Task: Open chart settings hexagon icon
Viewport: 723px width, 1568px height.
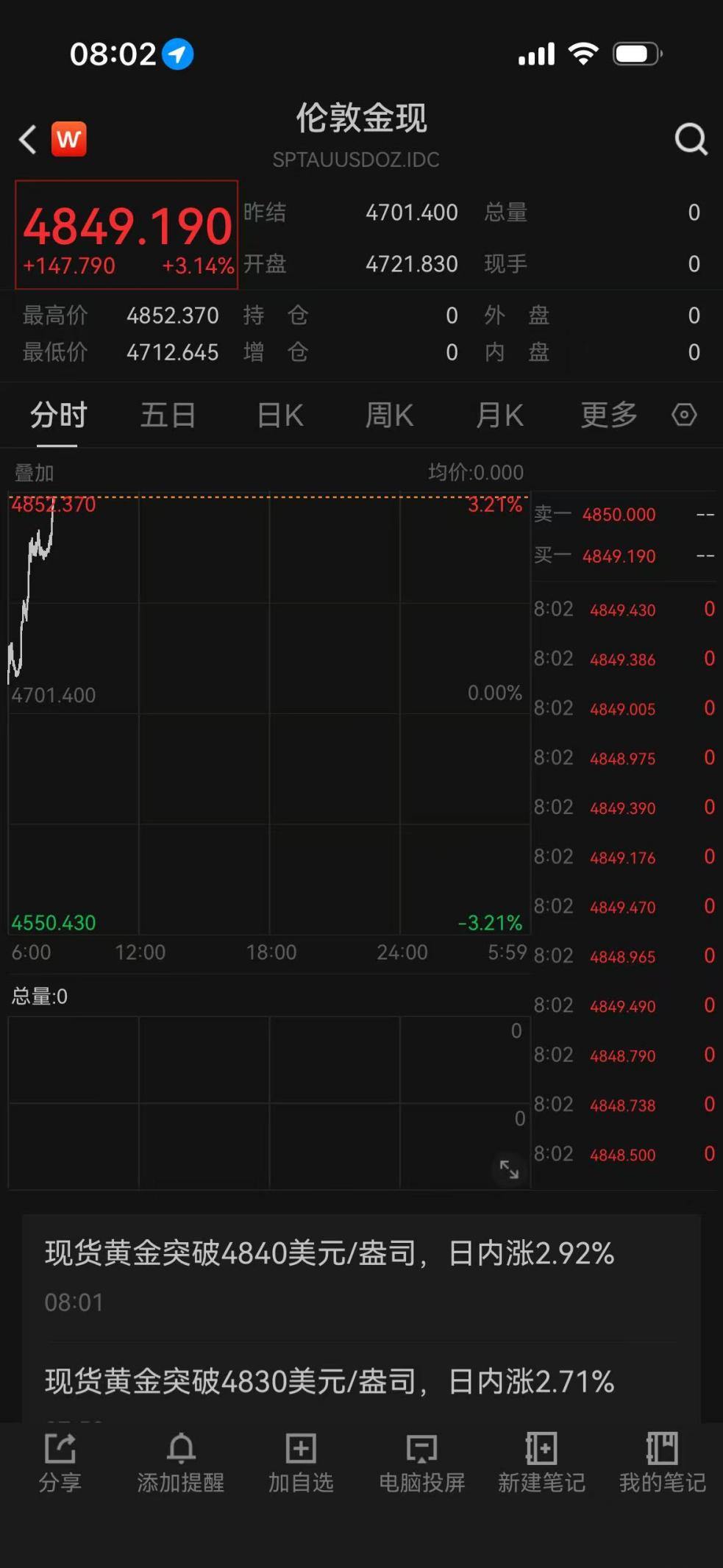Action: (684, 415)
